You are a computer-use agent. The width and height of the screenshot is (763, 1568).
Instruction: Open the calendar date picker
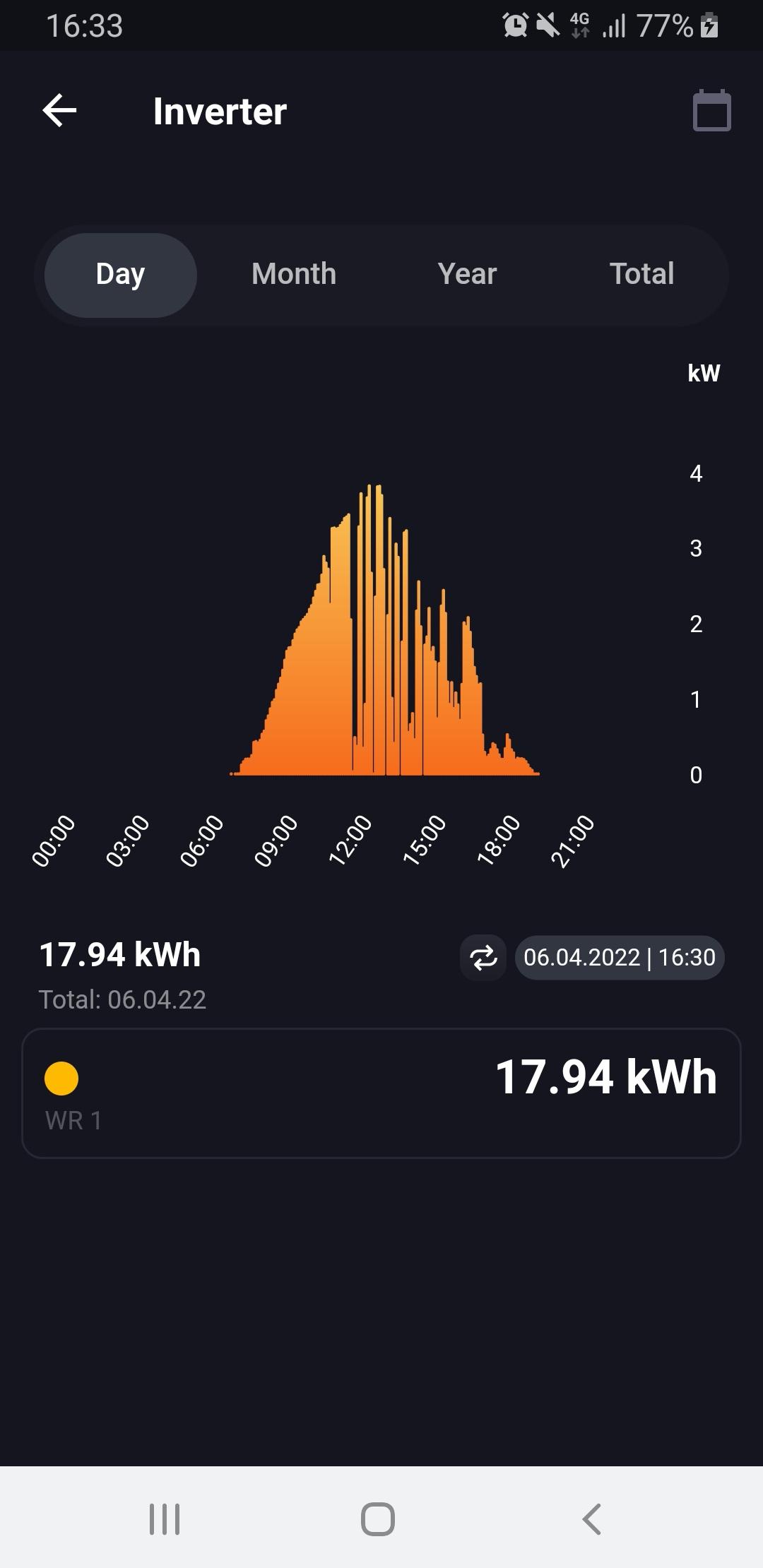711,110
